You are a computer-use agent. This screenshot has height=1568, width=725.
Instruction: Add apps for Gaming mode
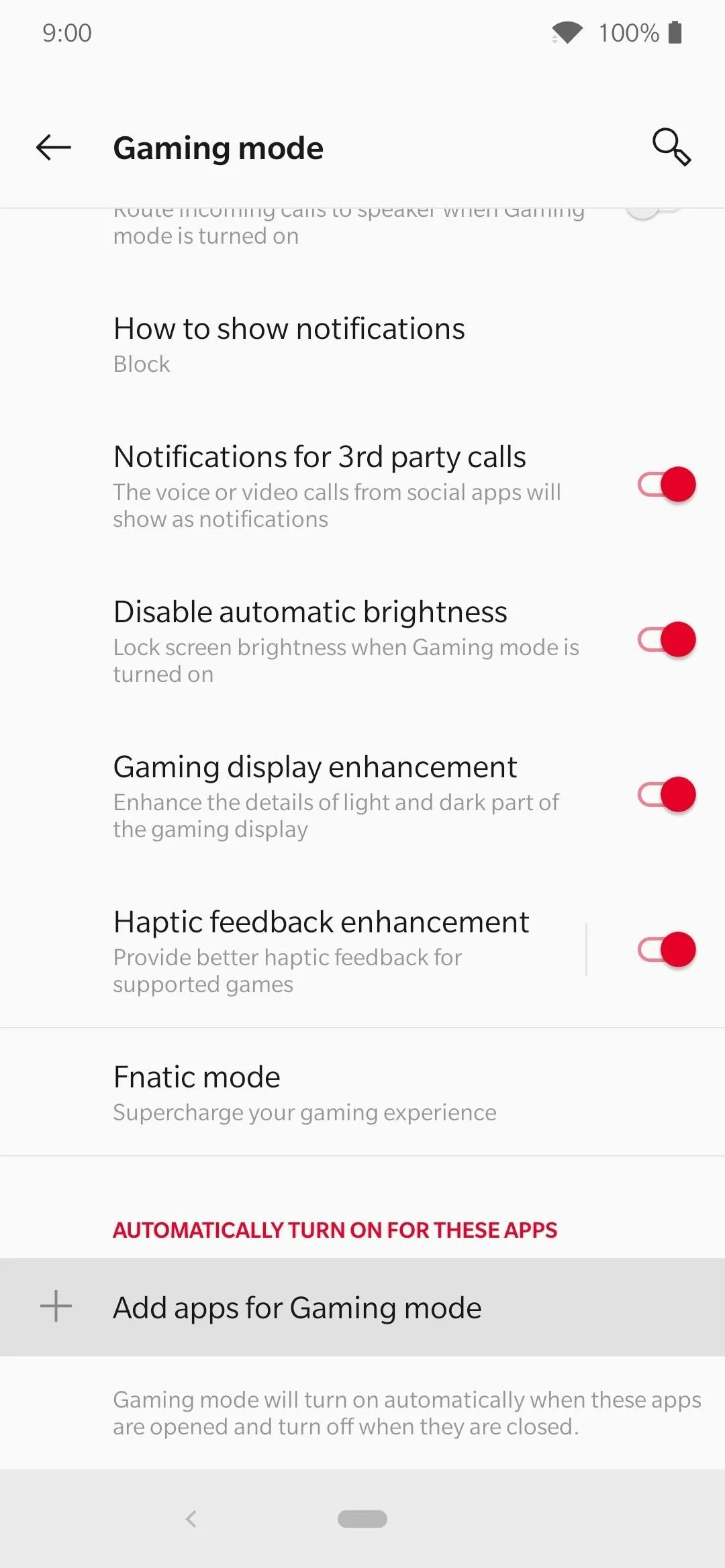pyautogui.click(x=362, y=1307)
